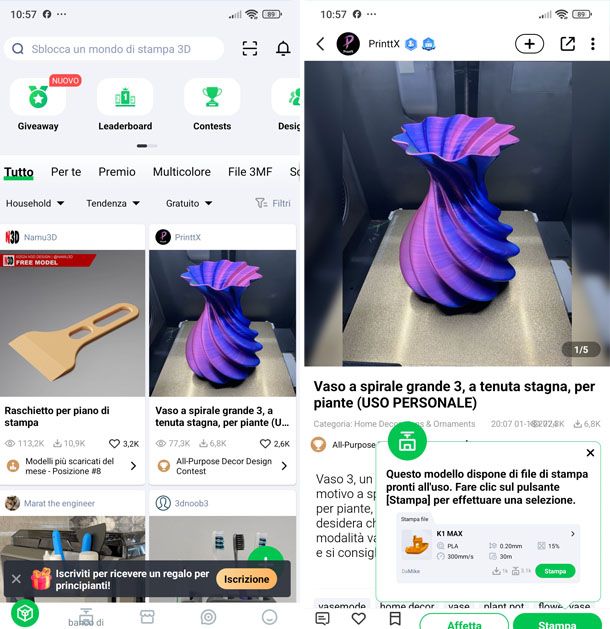The width and height of the screenshot is (610, 629).
Task: Tap Stampa in the K1 MAX card
Action: pos(555,571)
